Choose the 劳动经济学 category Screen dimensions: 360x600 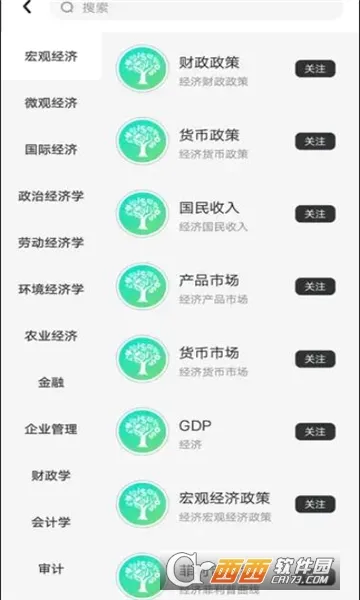[51, 243]
